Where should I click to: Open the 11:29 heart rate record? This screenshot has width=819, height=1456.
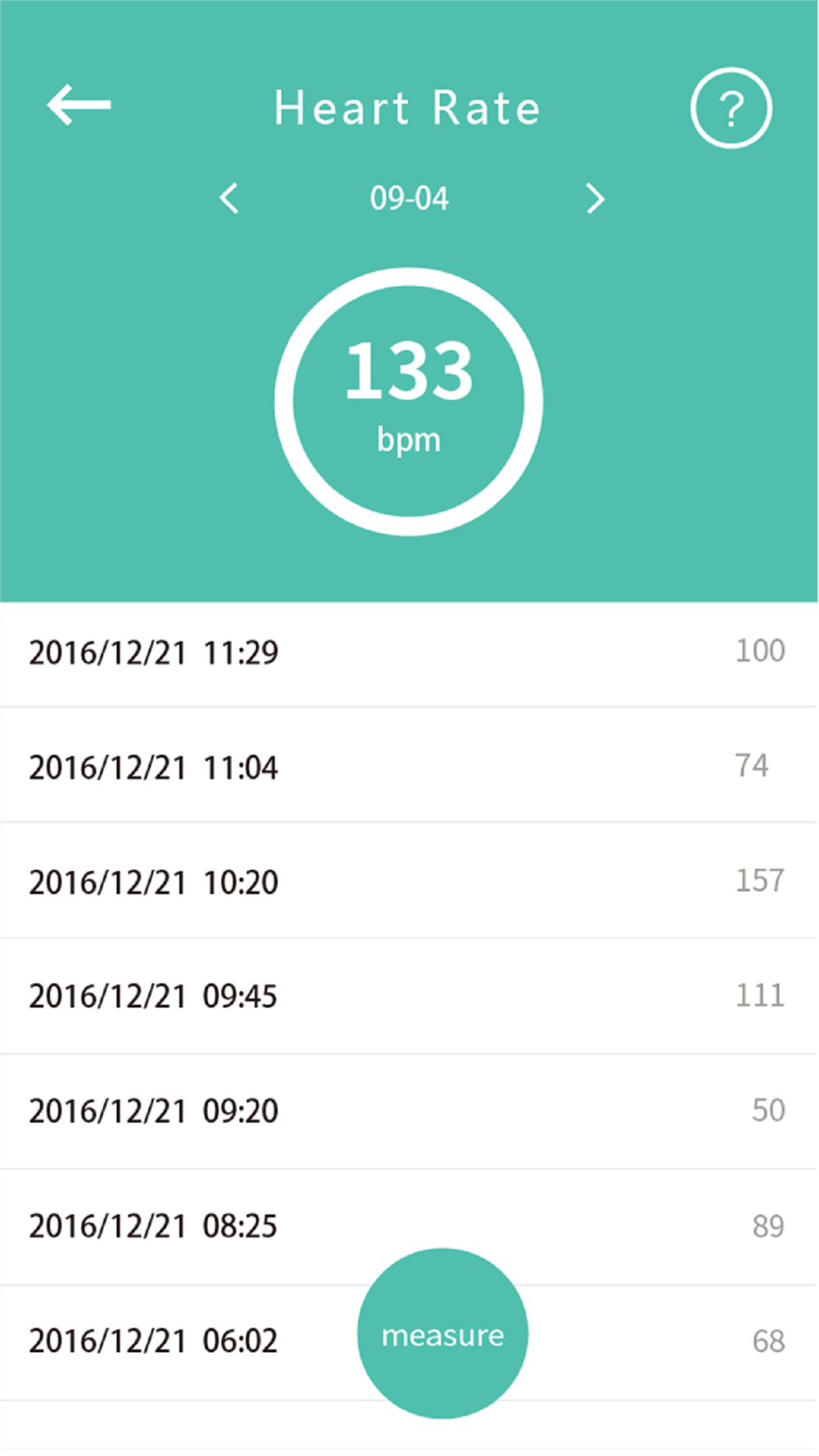click(409, 654)
